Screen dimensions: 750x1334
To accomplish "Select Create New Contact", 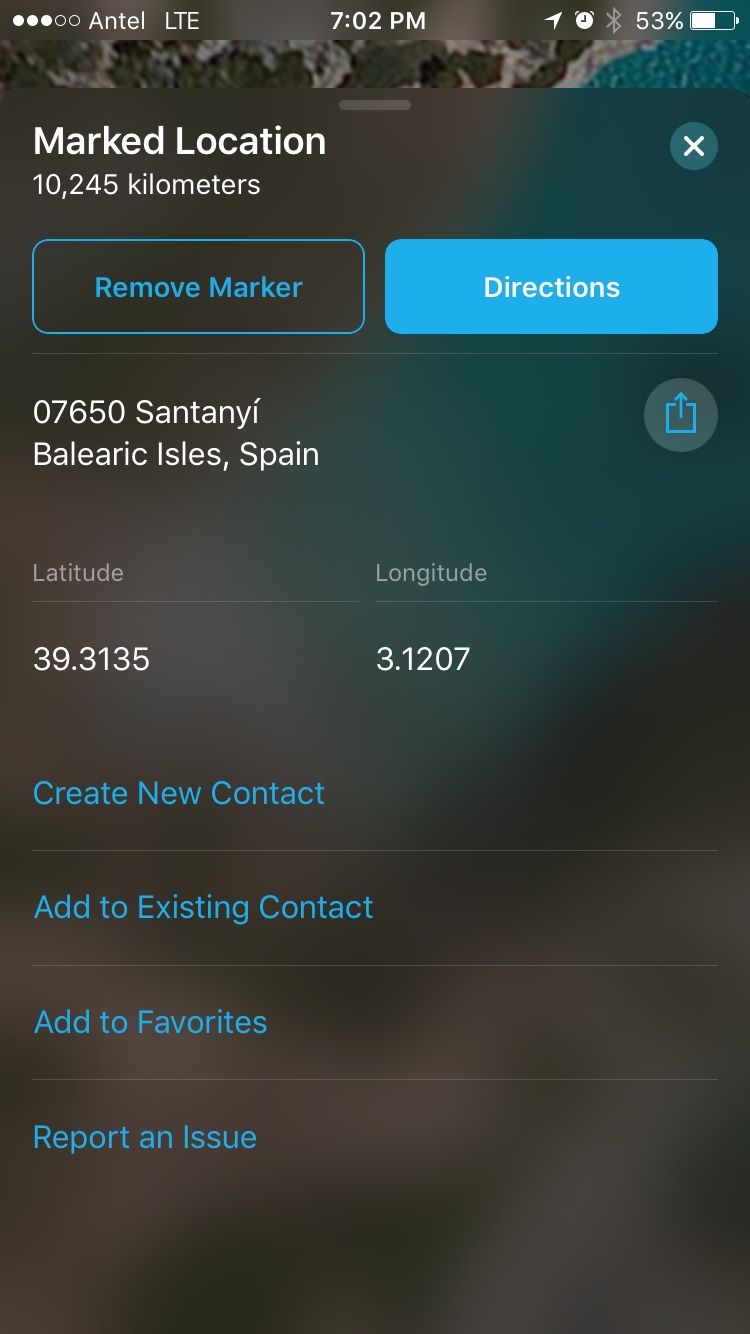I will click(179, 793).
